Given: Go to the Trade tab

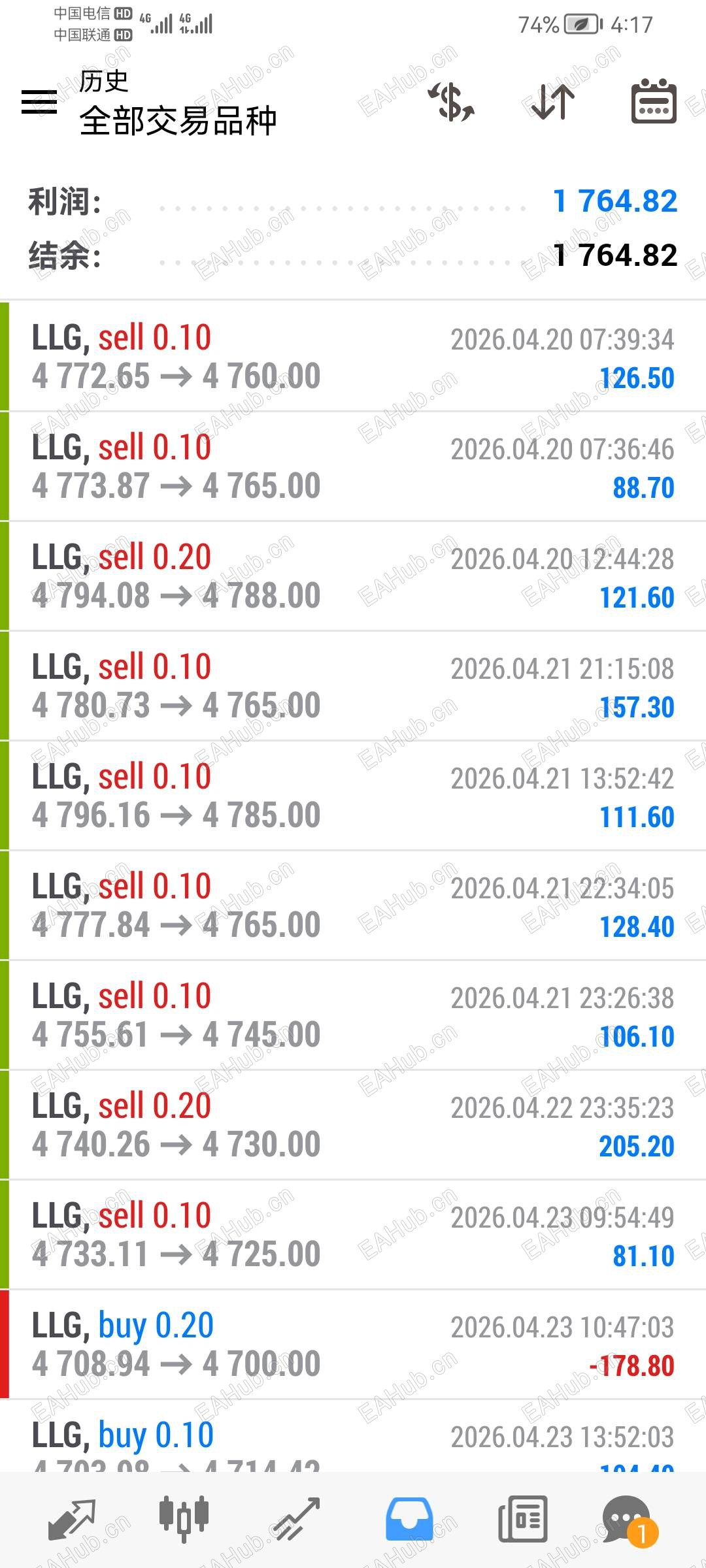Looking at the screenshot, I should tap(296, 1518).
